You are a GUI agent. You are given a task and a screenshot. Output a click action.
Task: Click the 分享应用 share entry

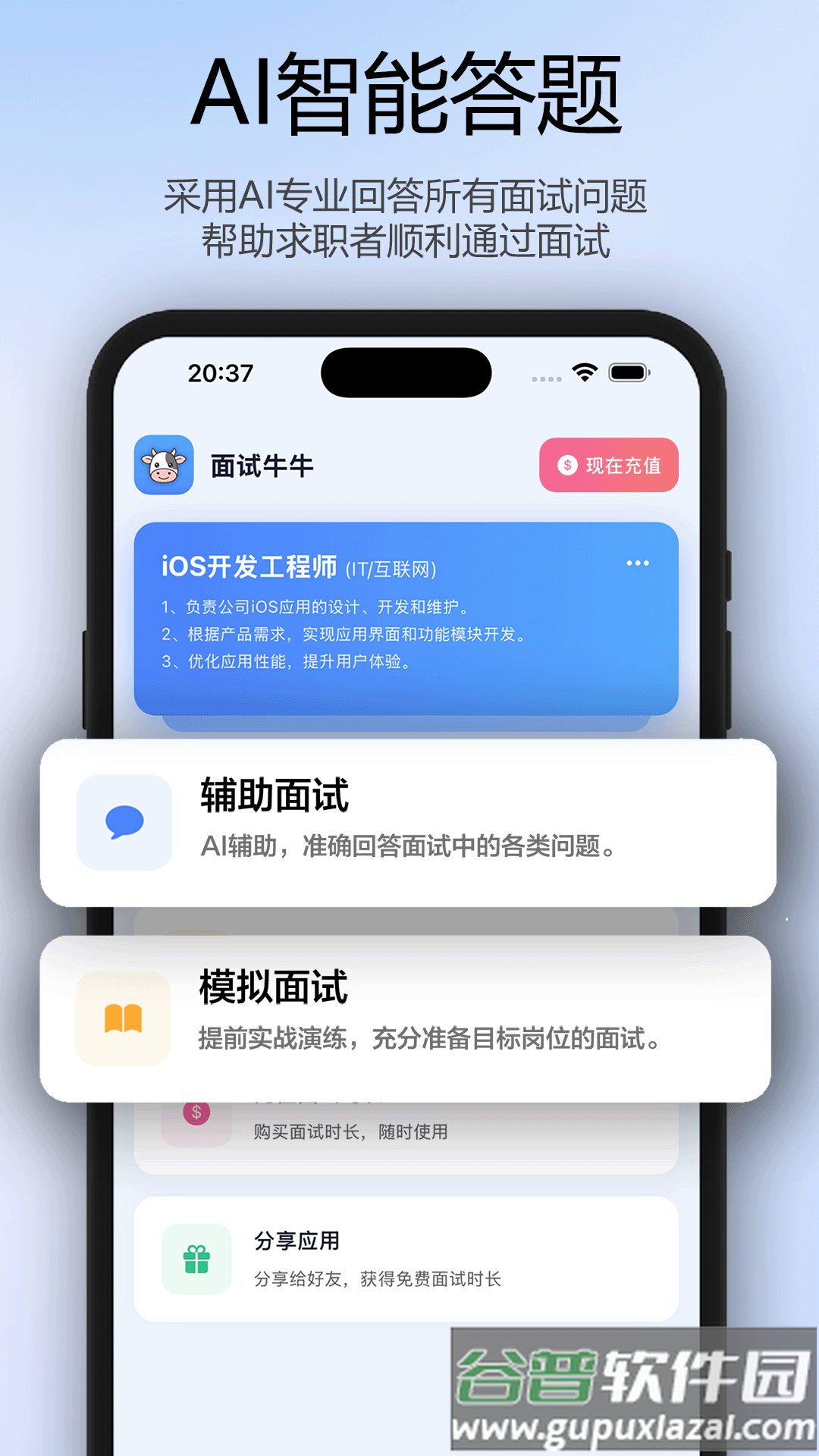coord(409,1257)
